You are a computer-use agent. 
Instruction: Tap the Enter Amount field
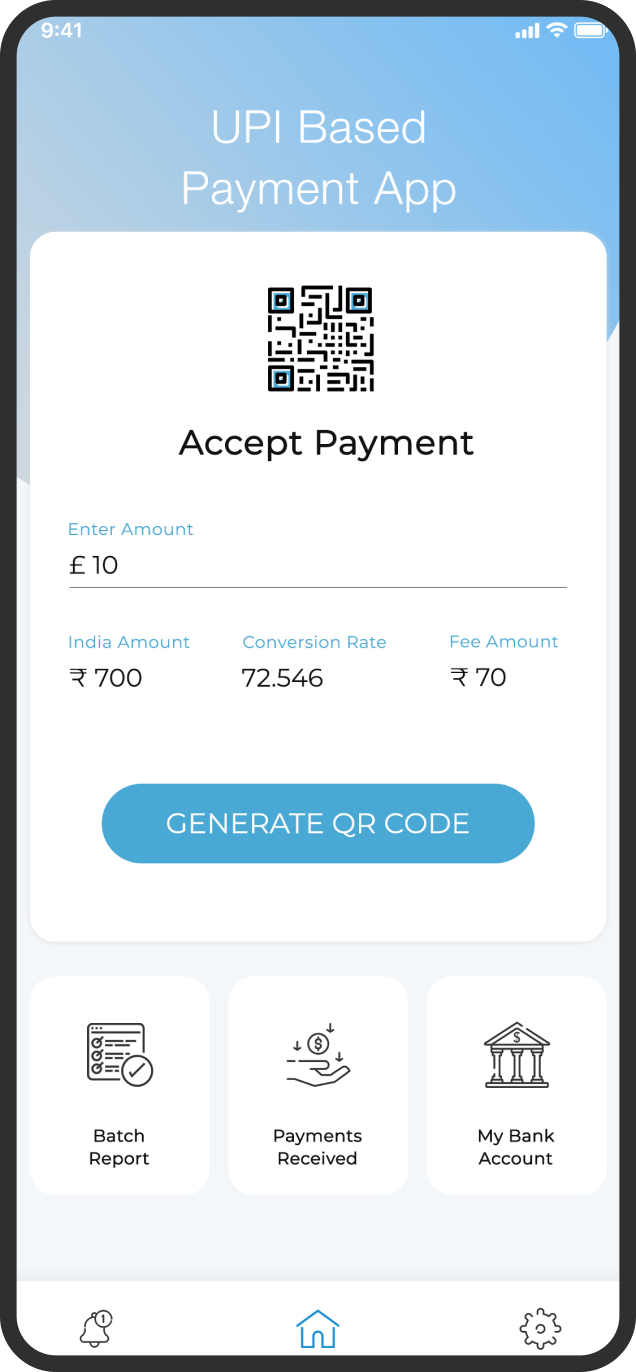[x=317, y=566]
